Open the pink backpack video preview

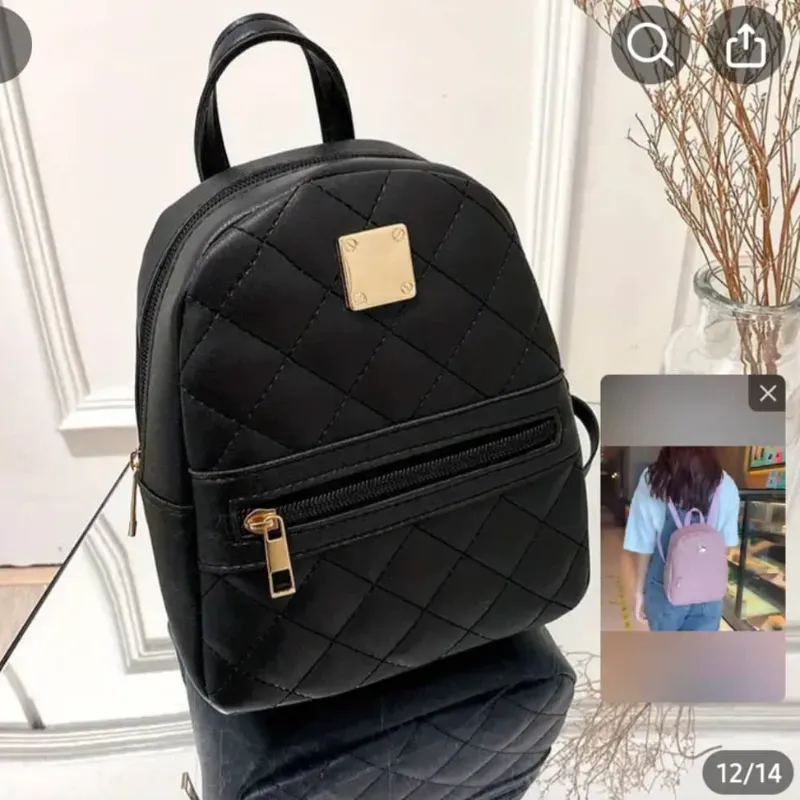click(x=692, y=550)
